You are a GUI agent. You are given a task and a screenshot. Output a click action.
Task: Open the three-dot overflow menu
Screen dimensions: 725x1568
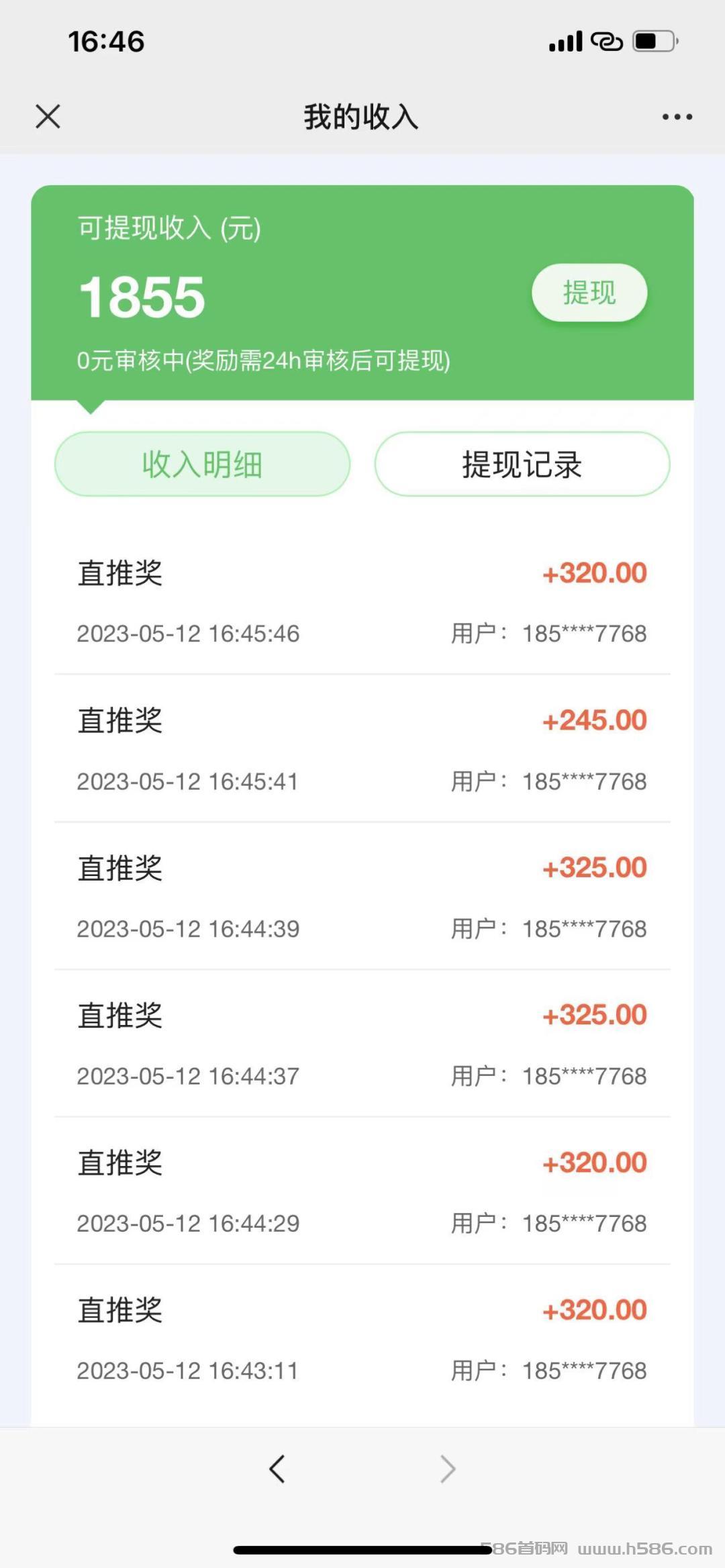(677, 117)
